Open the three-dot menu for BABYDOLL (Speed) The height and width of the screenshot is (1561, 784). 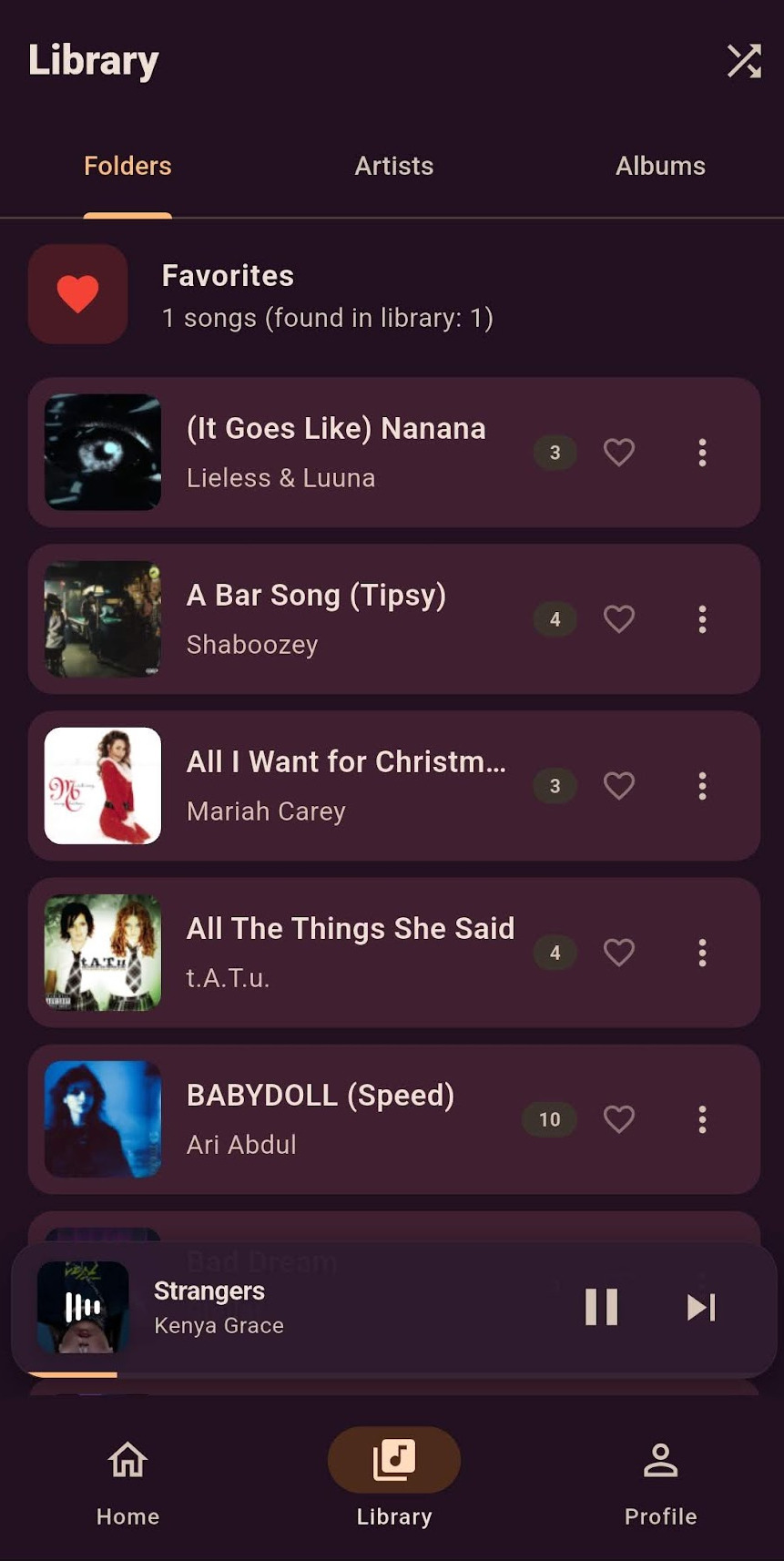[x=702, y=1119]
